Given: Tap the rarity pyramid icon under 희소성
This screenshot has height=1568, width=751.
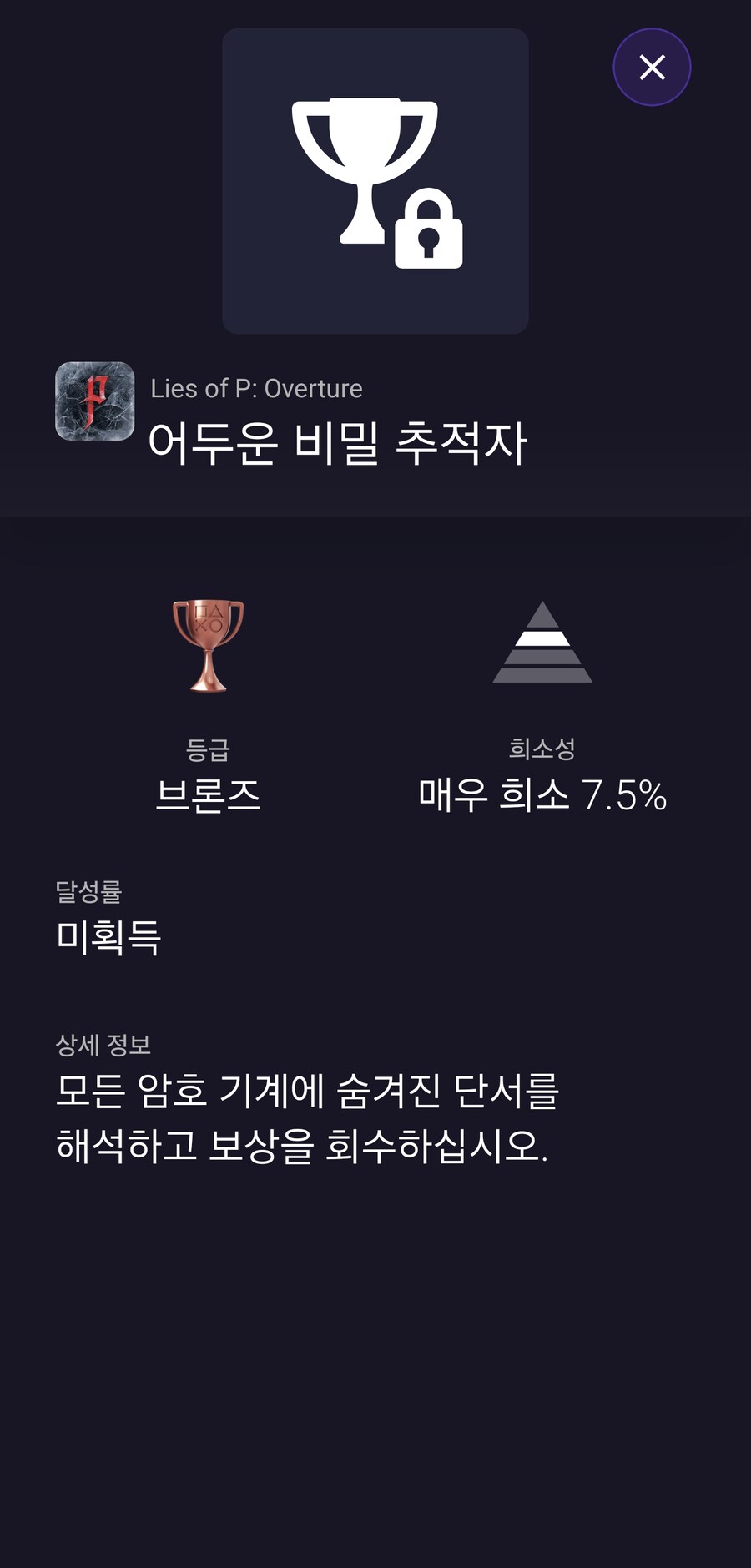Looking at the screenshot, I should [542, 647].
